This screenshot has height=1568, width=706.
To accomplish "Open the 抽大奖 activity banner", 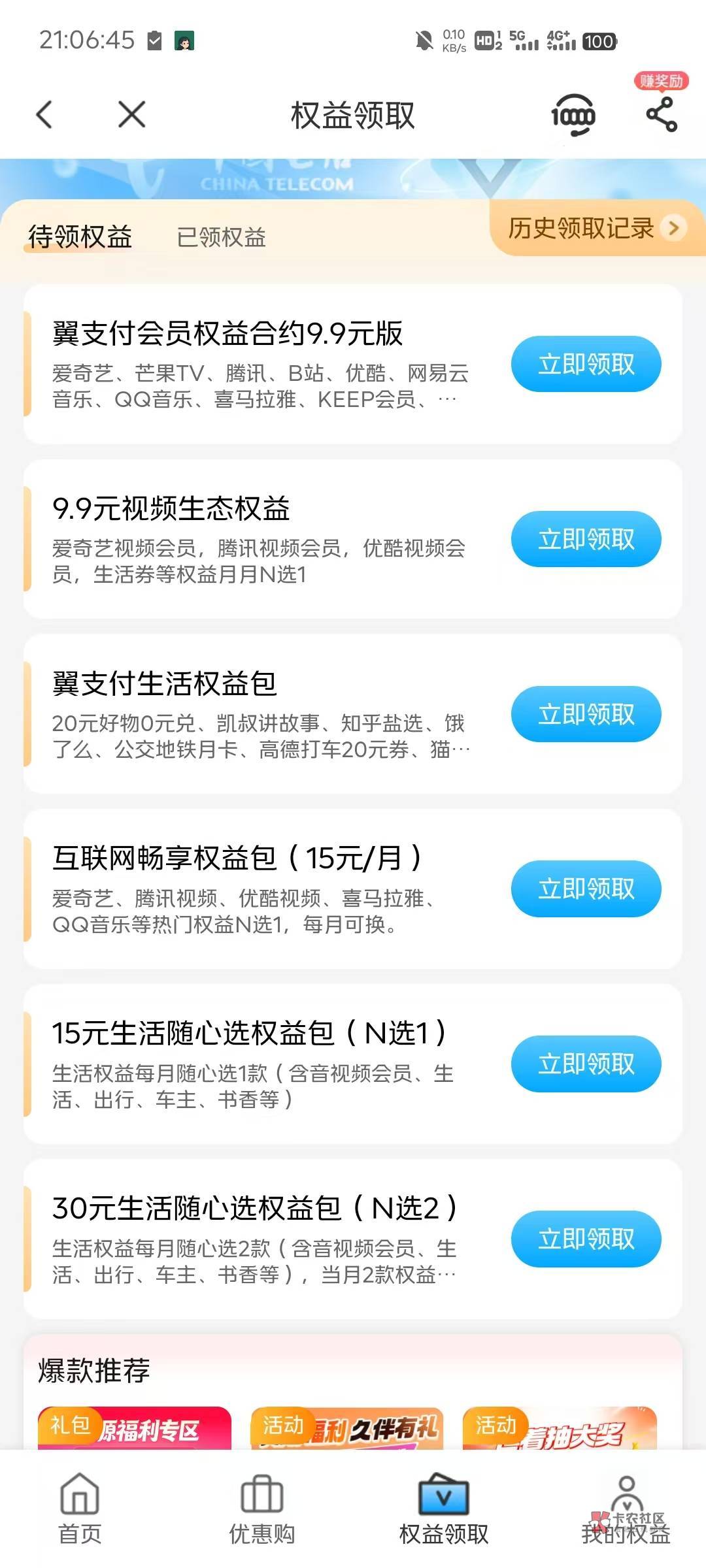I will tap(560, 1428).
